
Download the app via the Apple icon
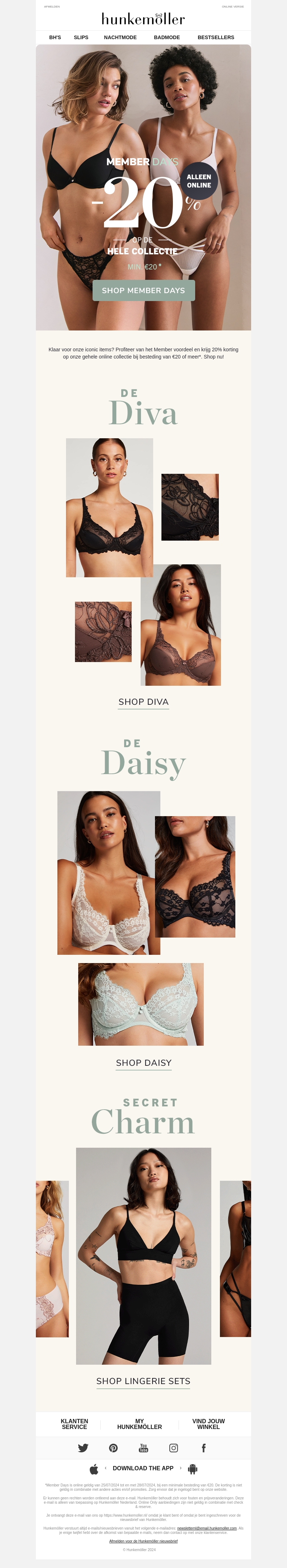pos(94,1469)
